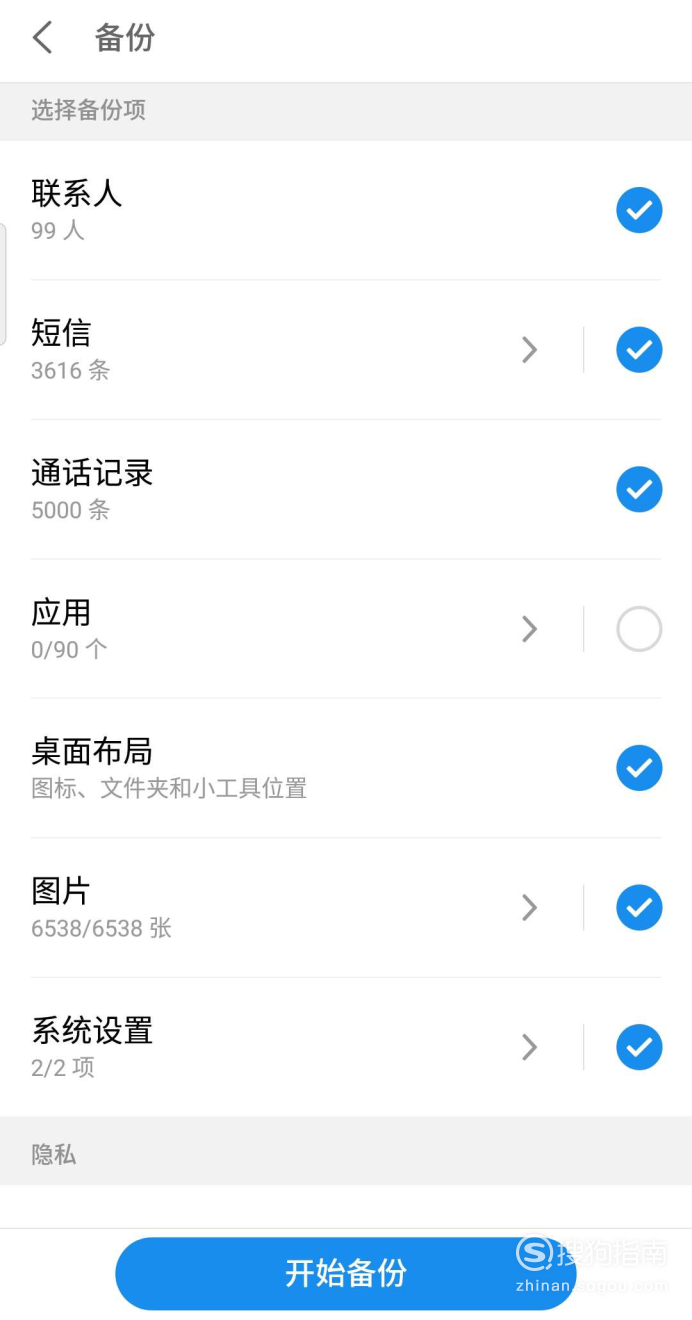
Task: Go back from the 备份 screen
Action: 42,38
